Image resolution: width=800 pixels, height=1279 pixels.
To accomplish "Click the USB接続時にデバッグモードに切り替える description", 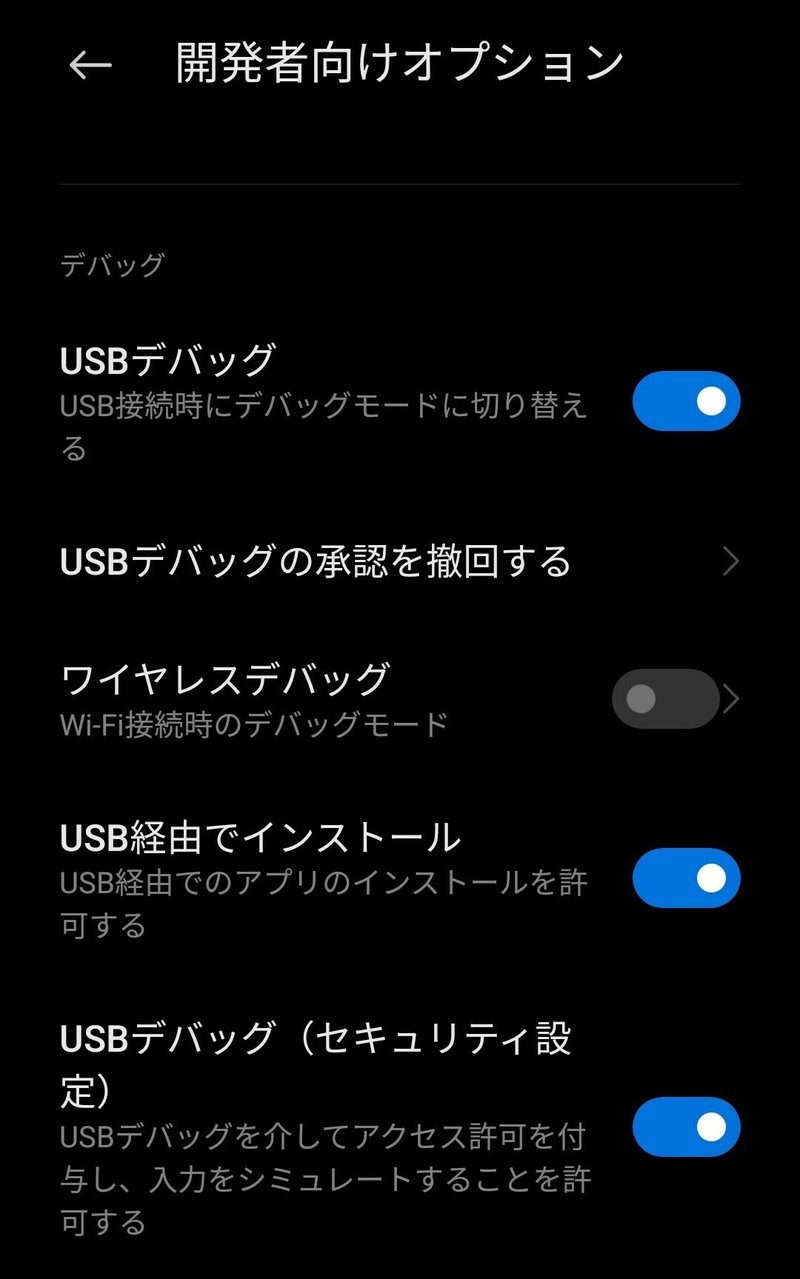I will 300,404.
